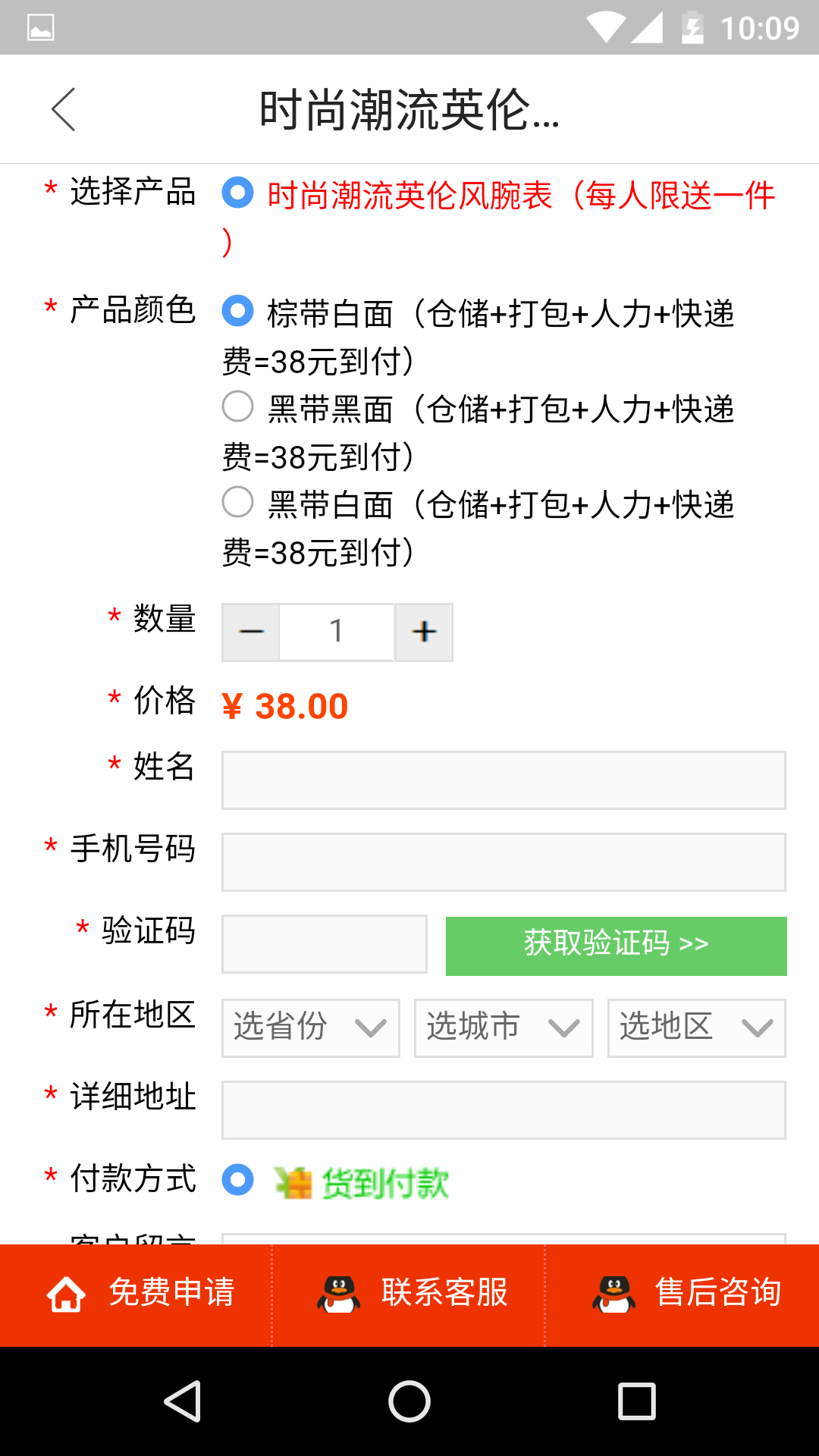The image size is (819, 1456).
Task: Select 货到付款 as payment method
Action: pos(237,1180)
